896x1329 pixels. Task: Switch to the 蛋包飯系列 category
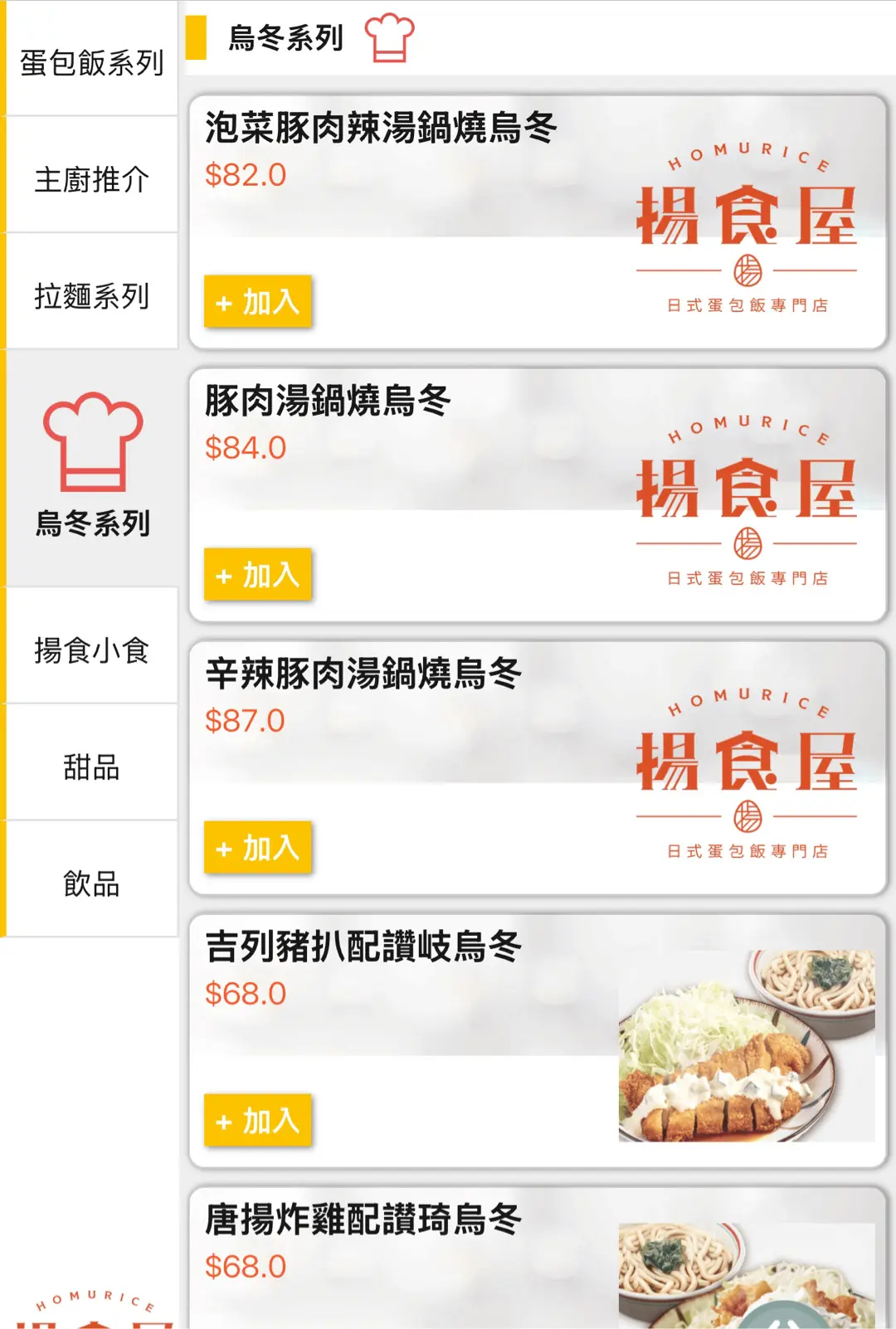point(91,62)
